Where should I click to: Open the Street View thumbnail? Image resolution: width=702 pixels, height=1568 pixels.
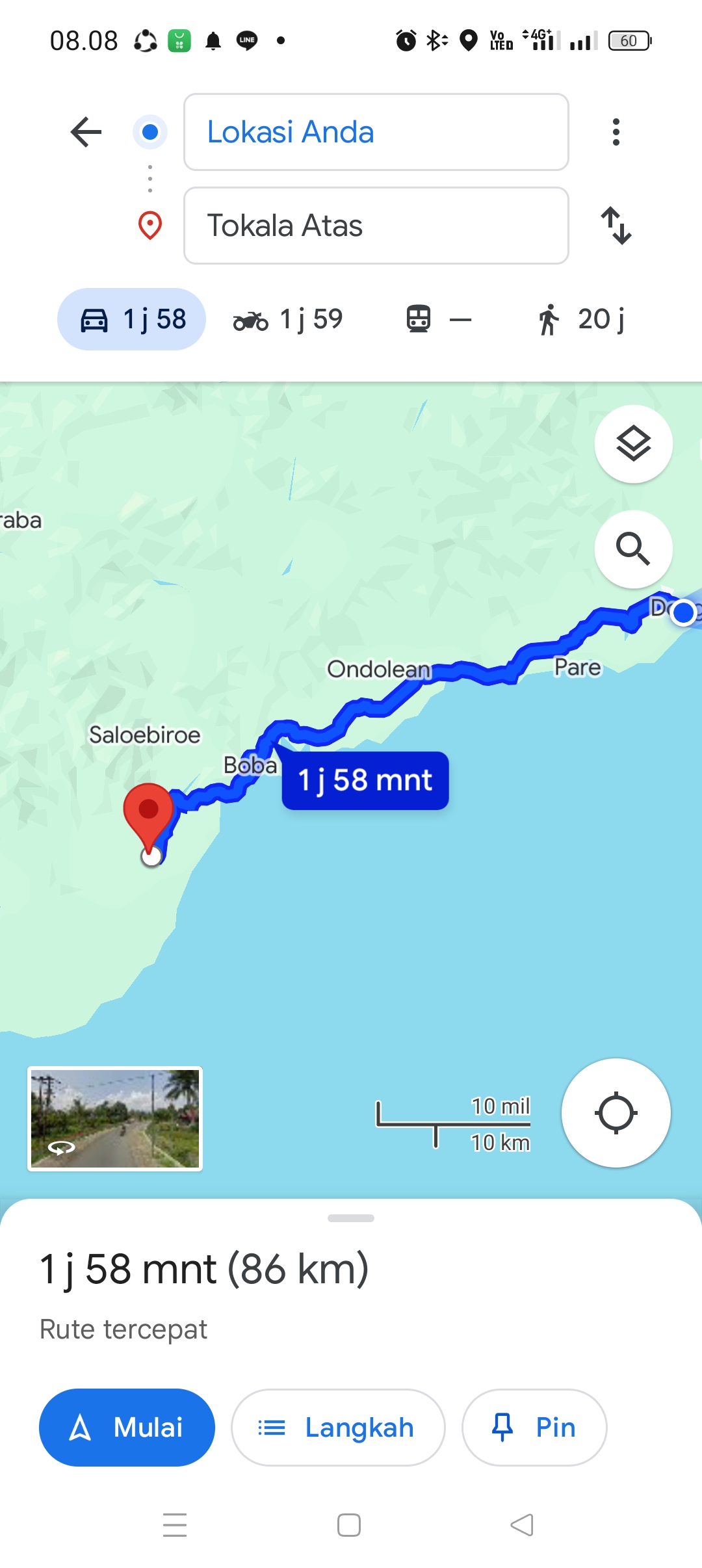point(115,1119)
